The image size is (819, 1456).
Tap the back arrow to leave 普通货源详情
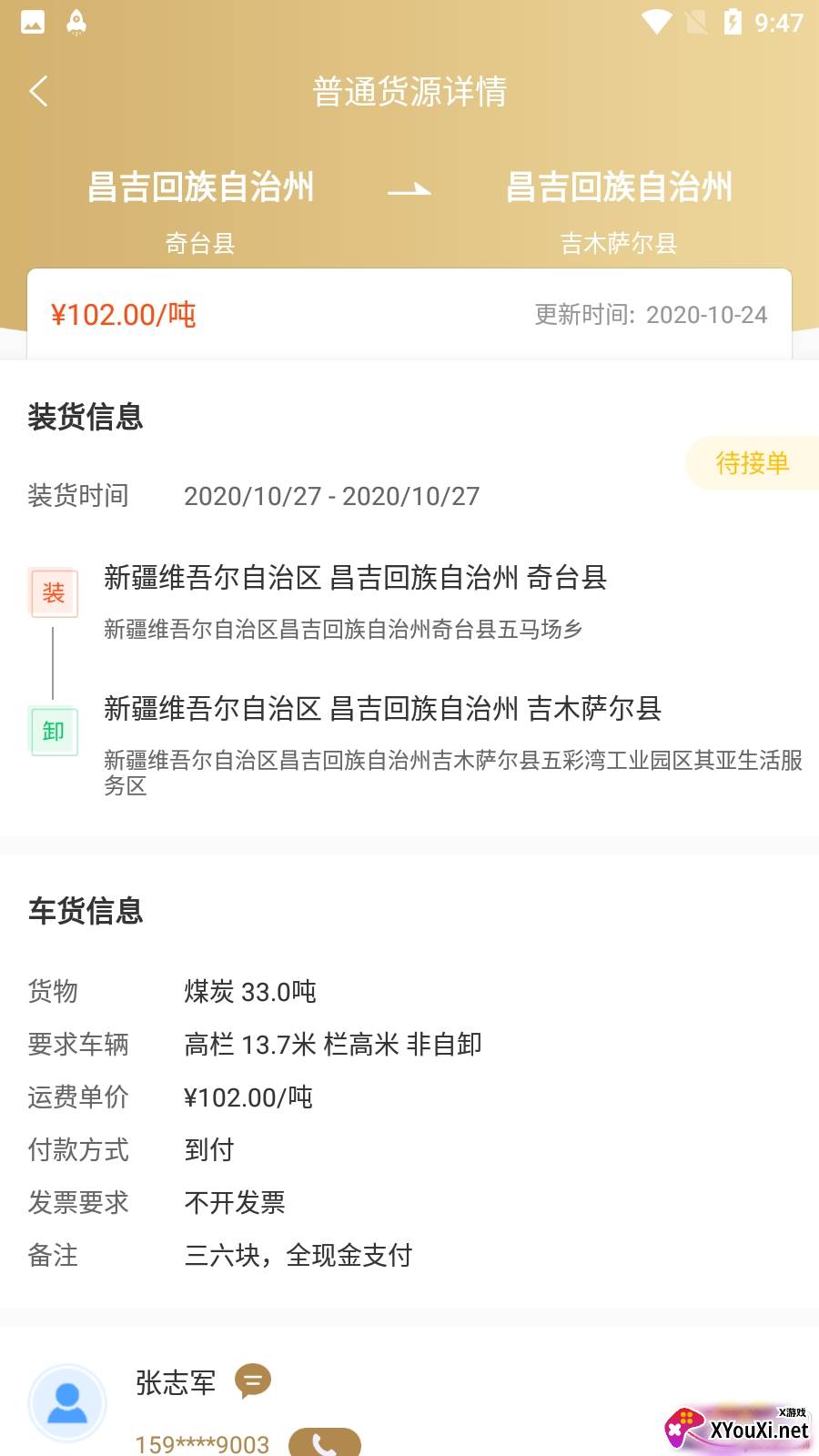click(x=38, y=92)
